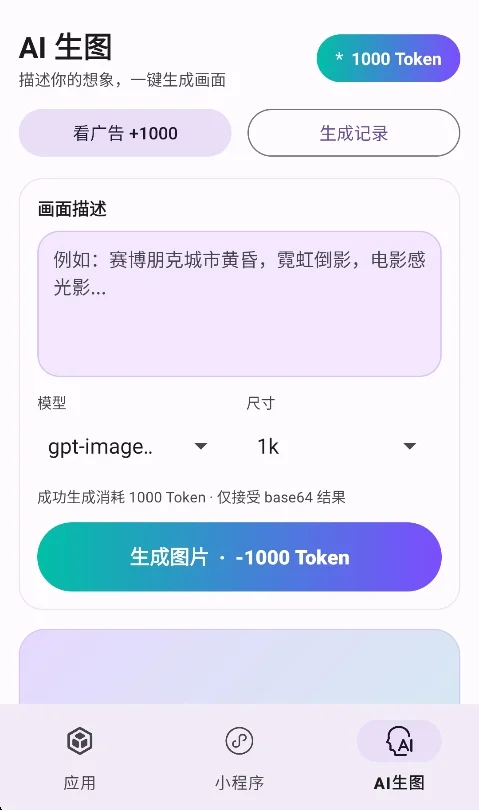The height and width of the screenshot is (810, 479).
Task: Open the 尺寸 1k dropdown
Action: coord(337,446)
